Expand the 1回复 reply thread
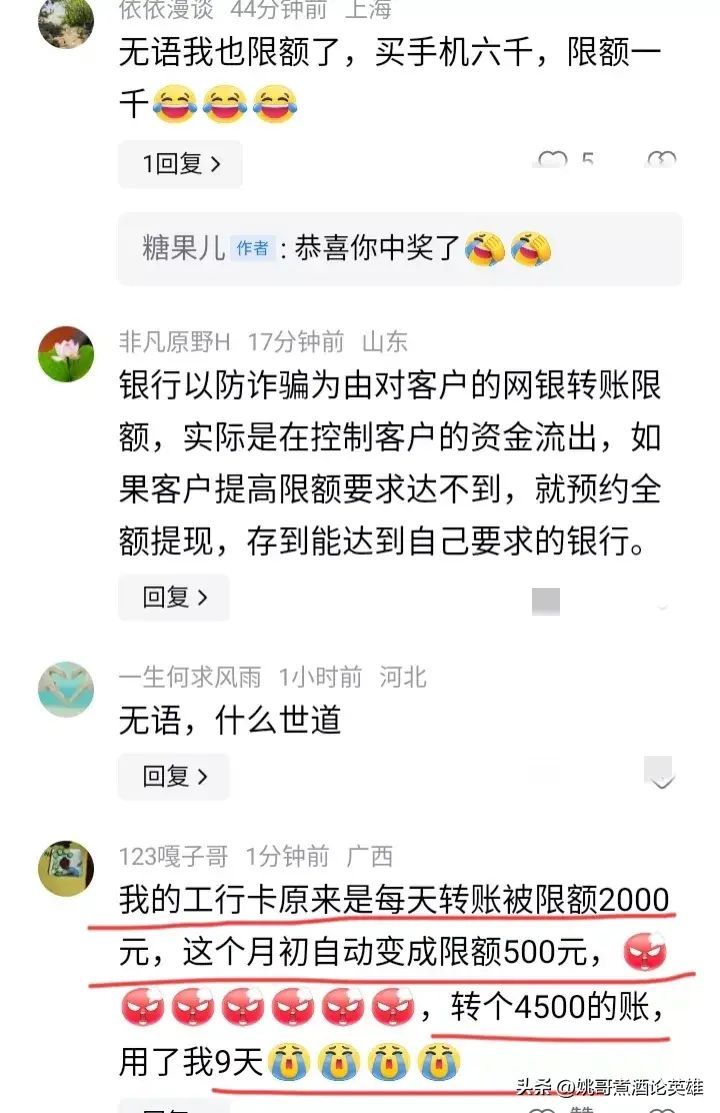This screenshot has height=1113, width=720. coord(178,163)
